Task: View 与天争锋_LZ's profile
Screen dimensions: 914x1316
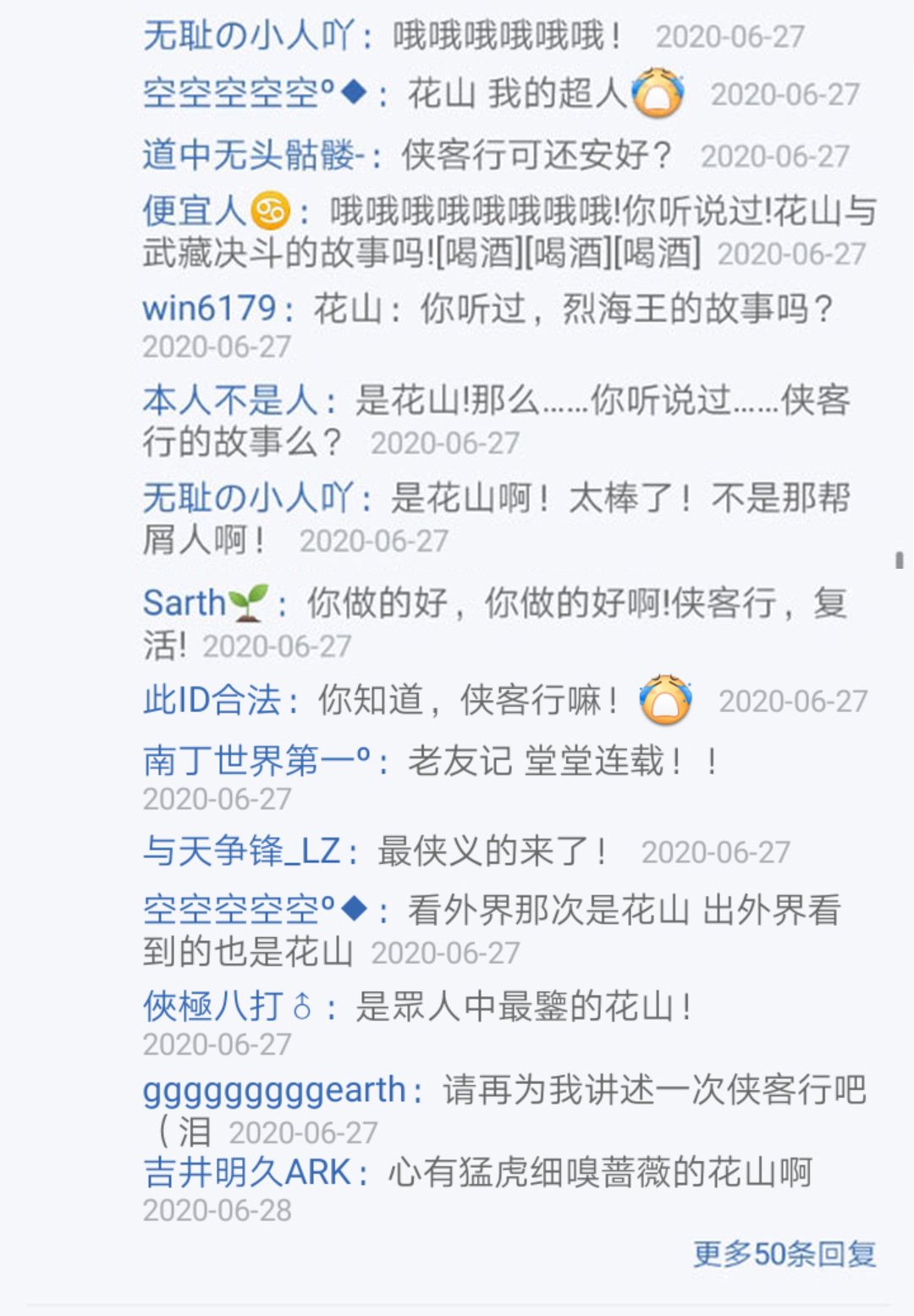Action: click(x=241, y=851)
